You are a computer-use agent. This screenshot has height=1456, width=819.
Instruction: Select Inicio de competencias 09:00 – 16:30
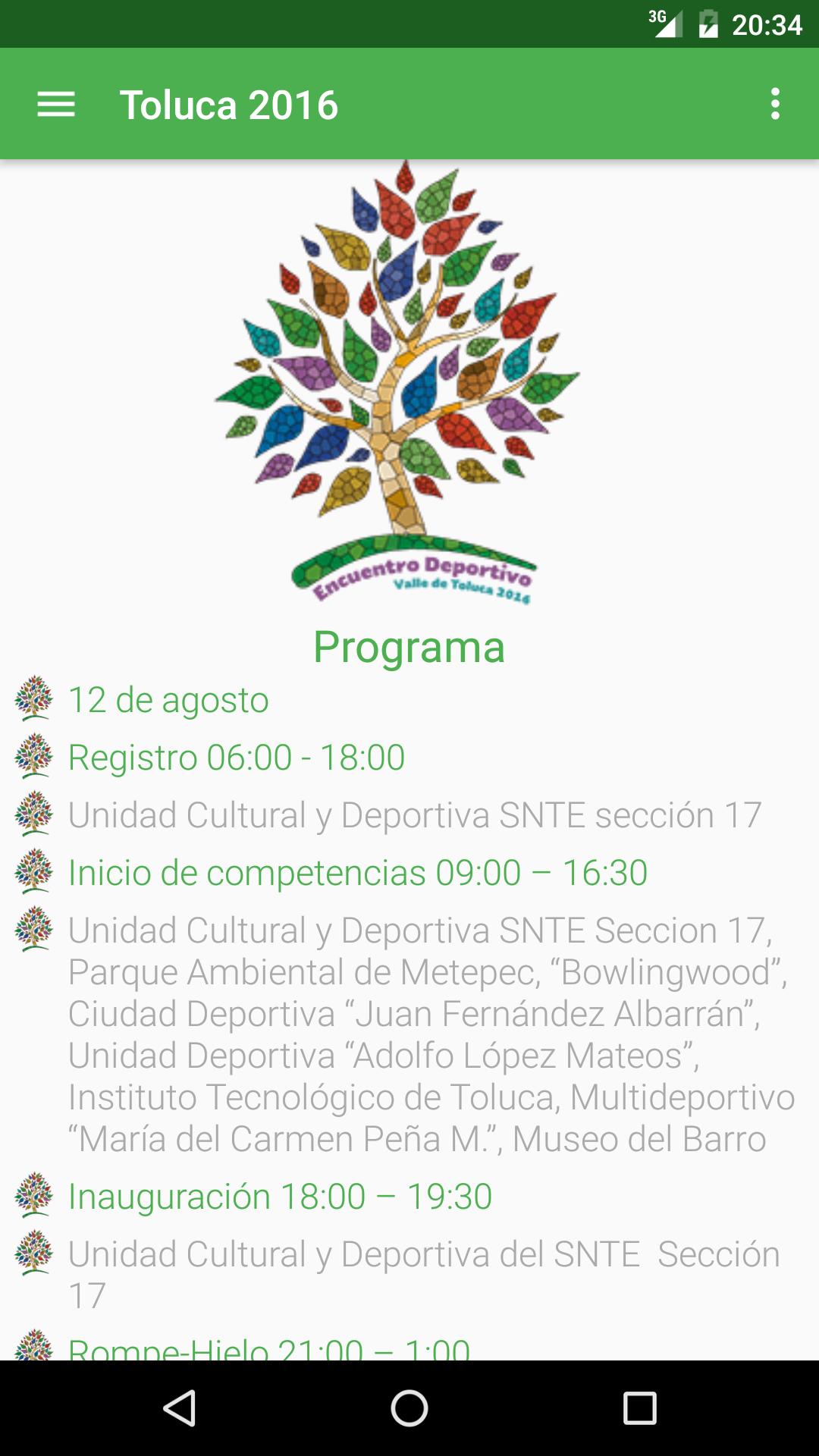pyautogui.click(x=356, y=872)
